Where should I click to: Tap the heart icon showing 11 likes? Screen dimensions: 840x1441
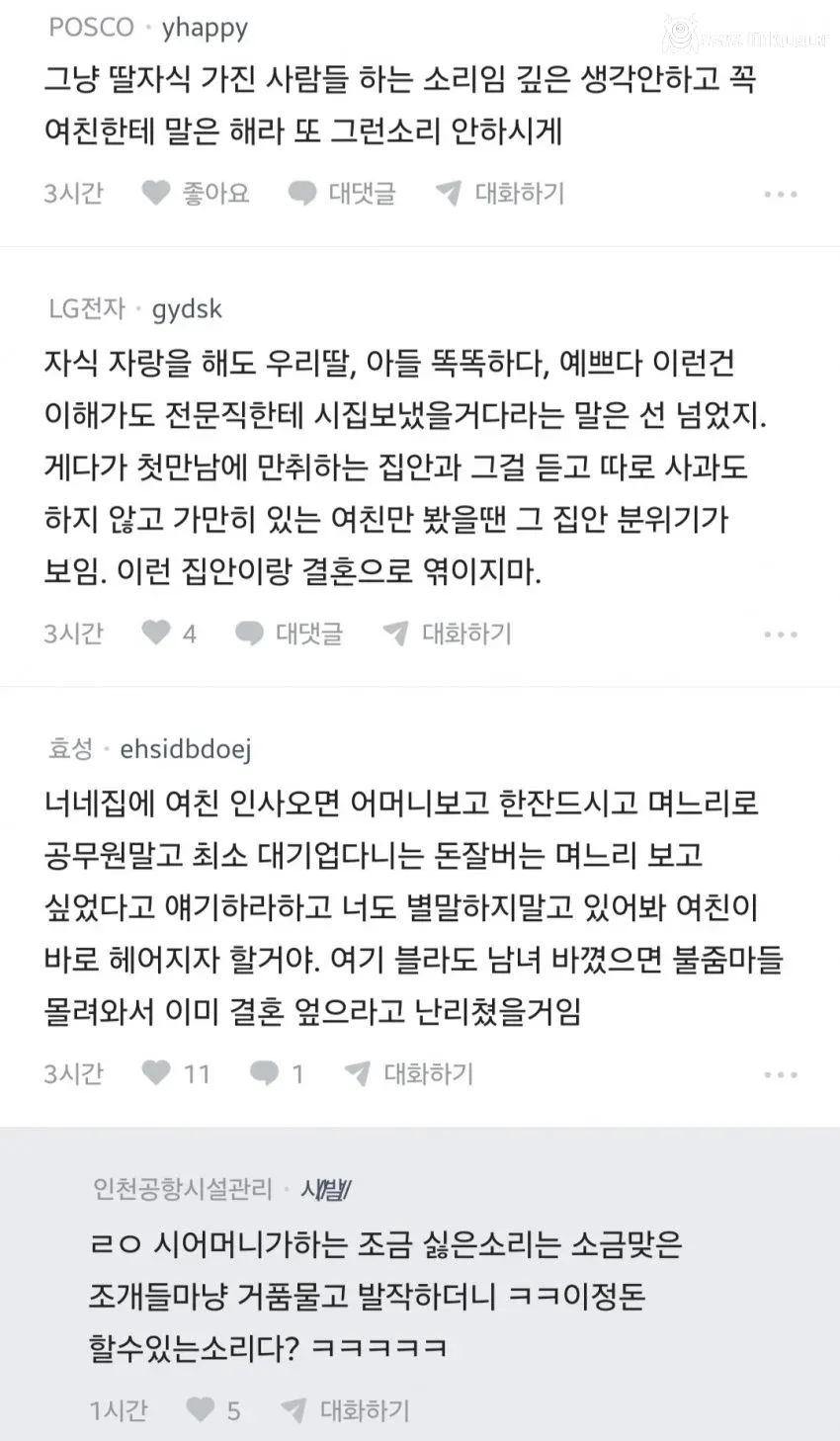158,1073
